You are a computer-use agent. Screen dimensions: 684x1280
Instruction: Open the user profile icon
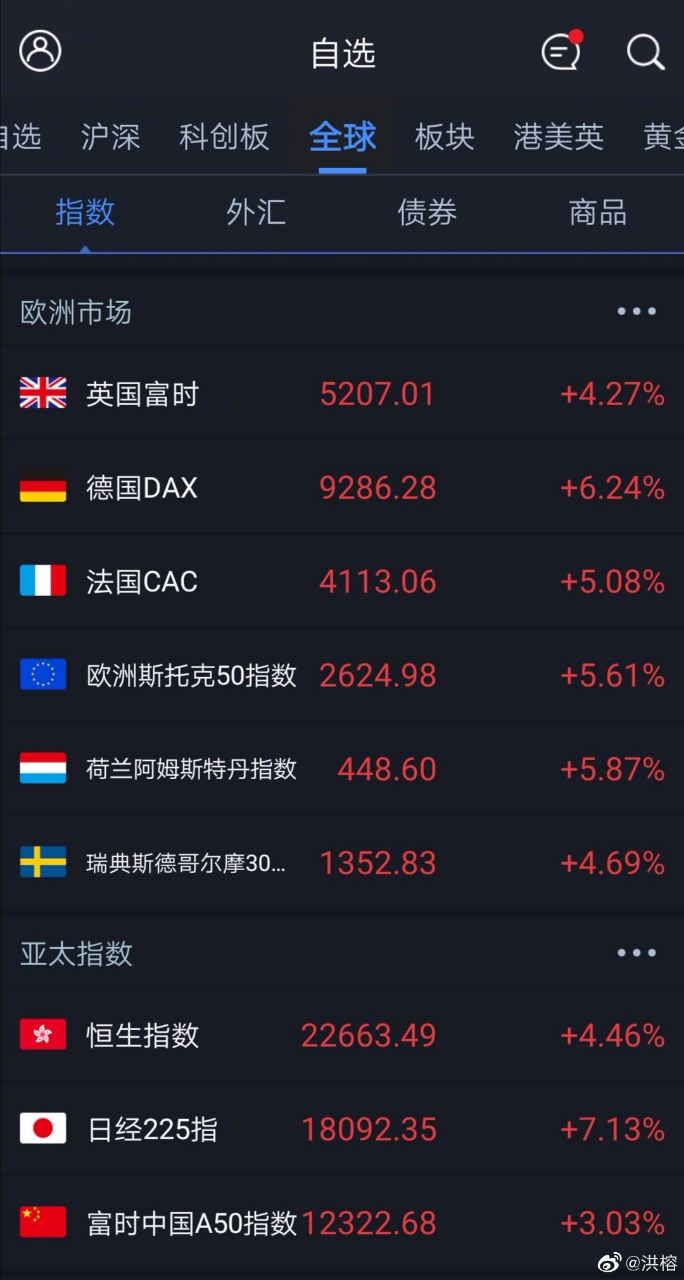(x=40, y=51)
